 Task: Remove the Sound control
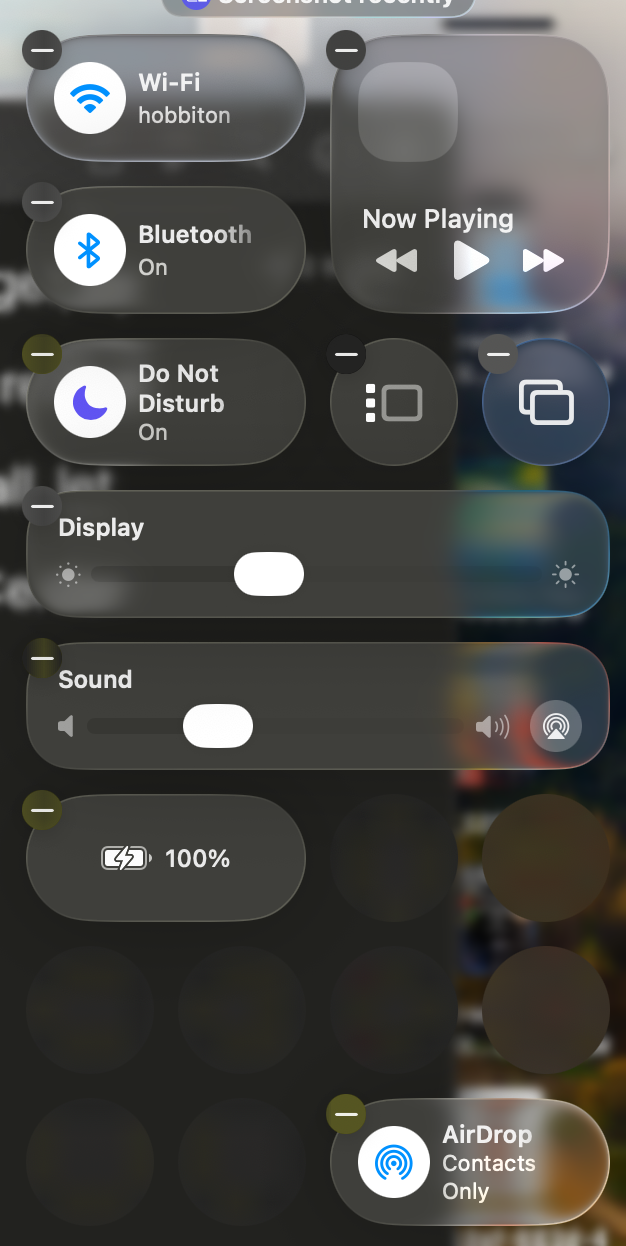tap(42, 657)
